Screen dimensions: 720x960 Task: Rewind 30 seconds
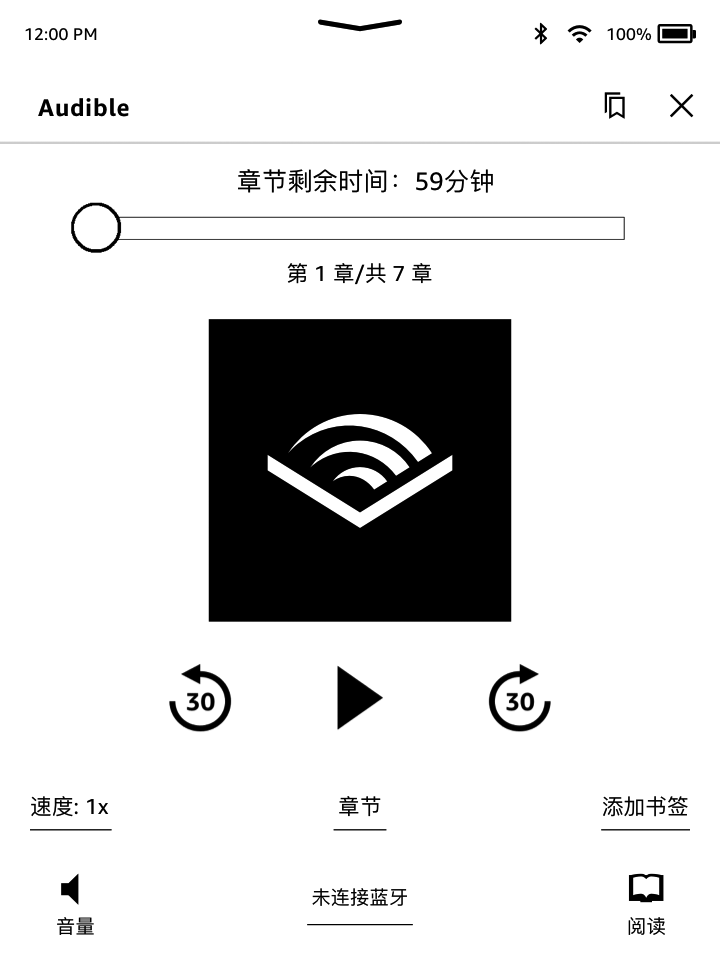point(200,698)
